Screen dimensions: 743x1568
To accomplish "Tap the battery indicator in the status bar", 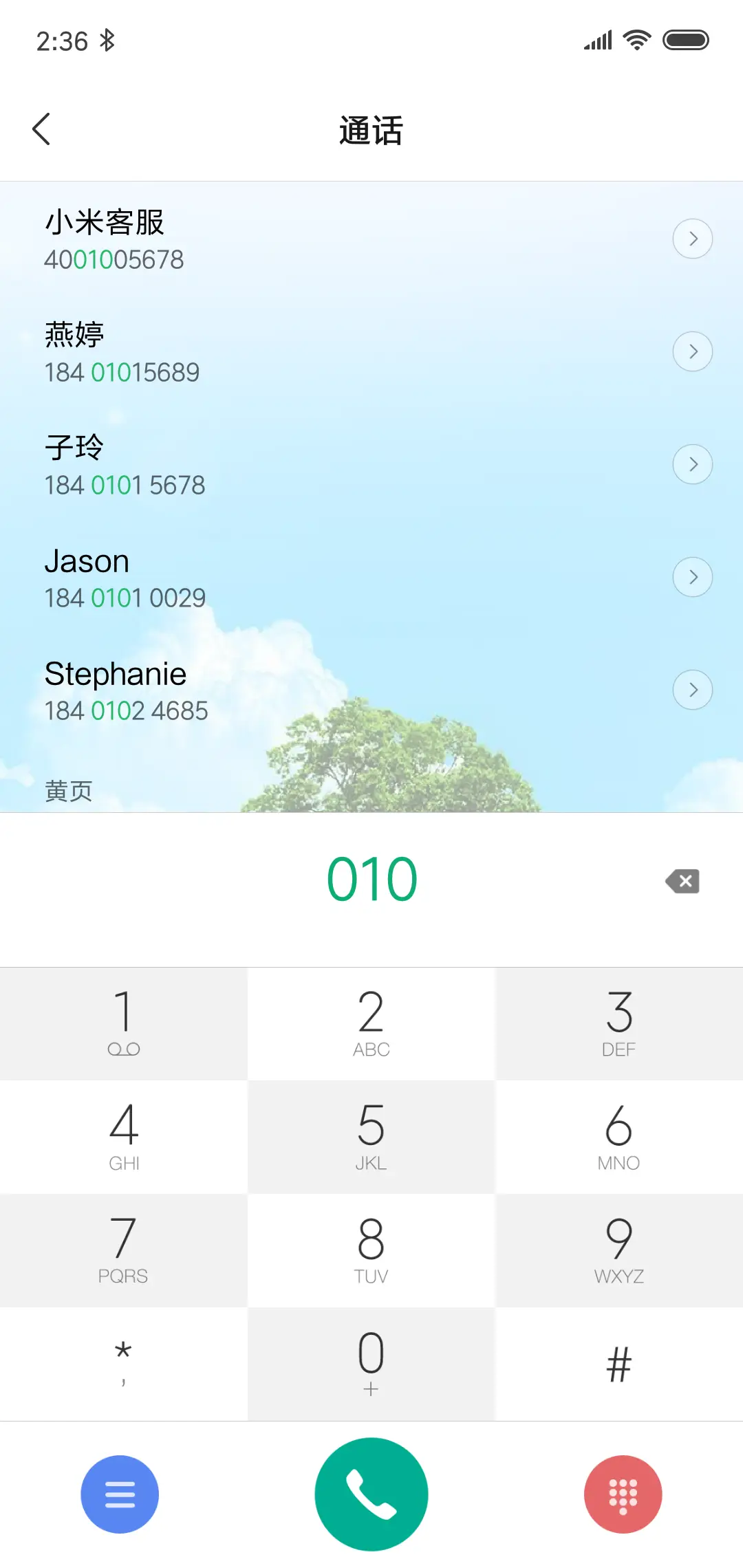I will [x=685, y=39].
